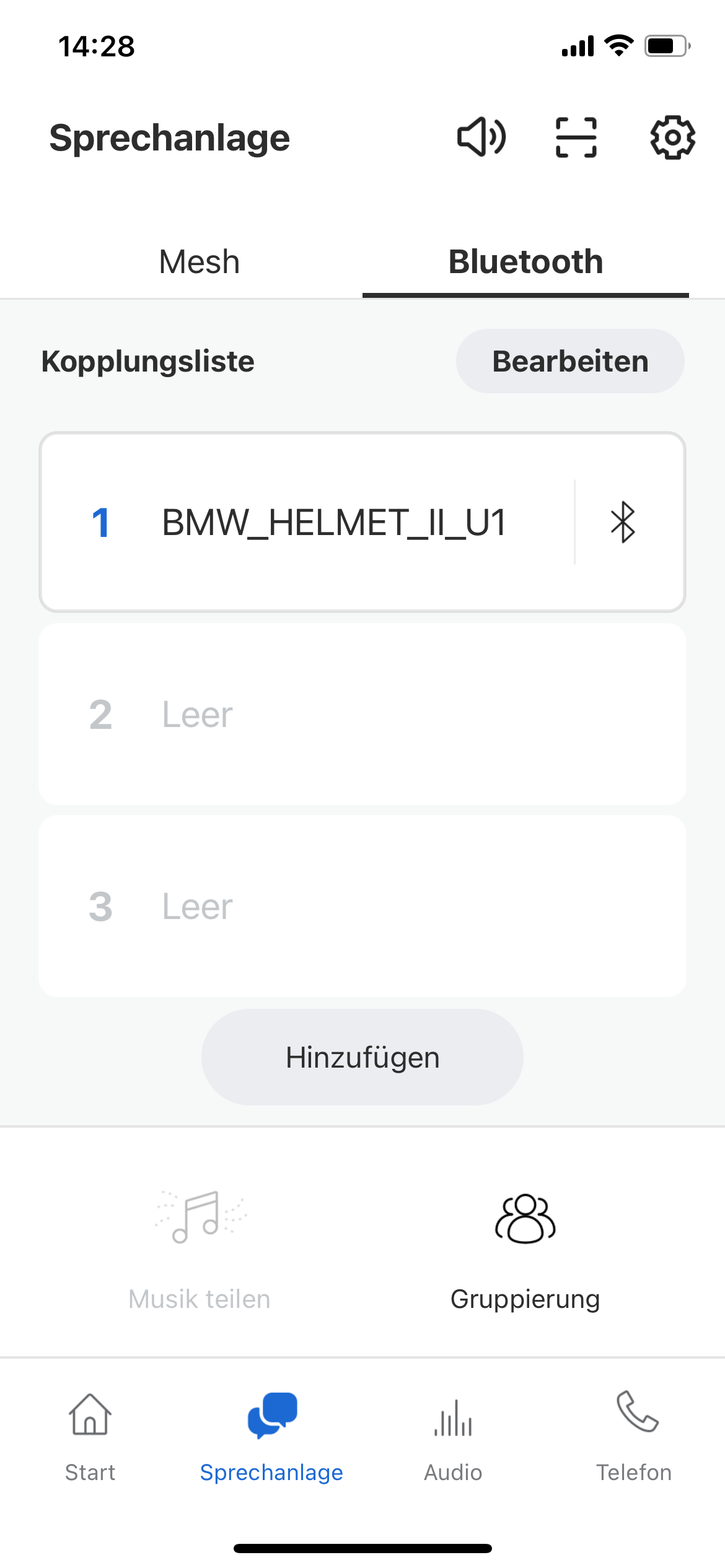Select the Bluetooth tab
This screenshot has height=1568, width=725.
[x=525, y=261]
